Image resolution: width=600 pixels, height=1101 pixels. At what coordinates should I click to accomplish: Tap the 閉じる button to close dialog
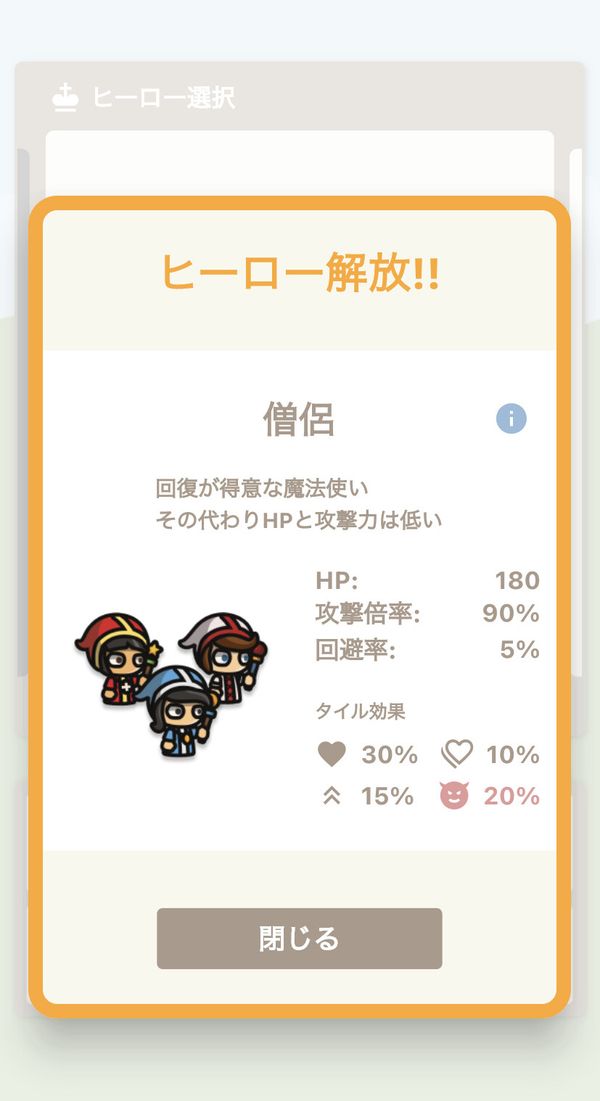(x=299, y=938)
